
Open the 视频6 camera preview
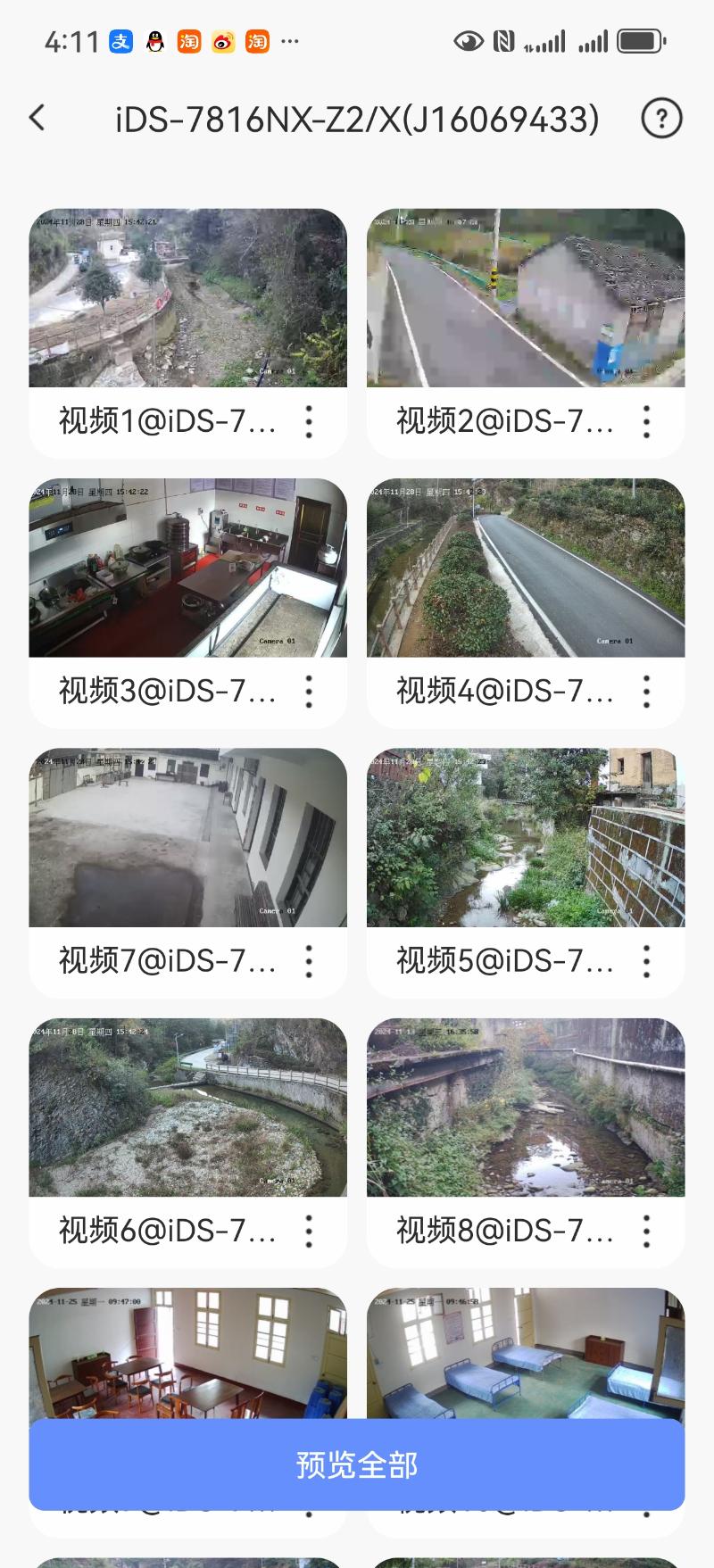point(187,1108)
